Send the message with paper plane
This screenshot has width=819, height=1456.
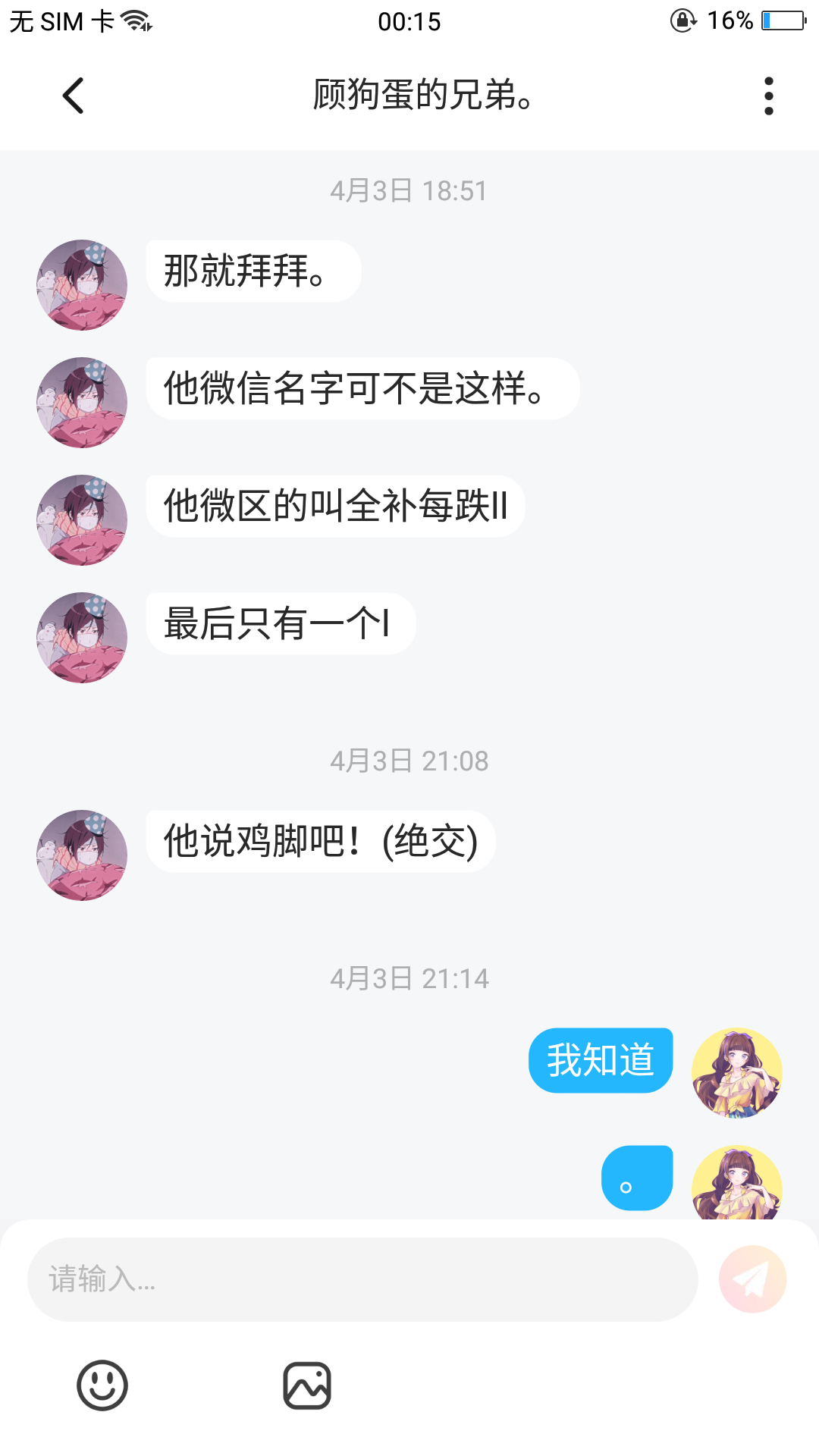tap(752, 1279)
